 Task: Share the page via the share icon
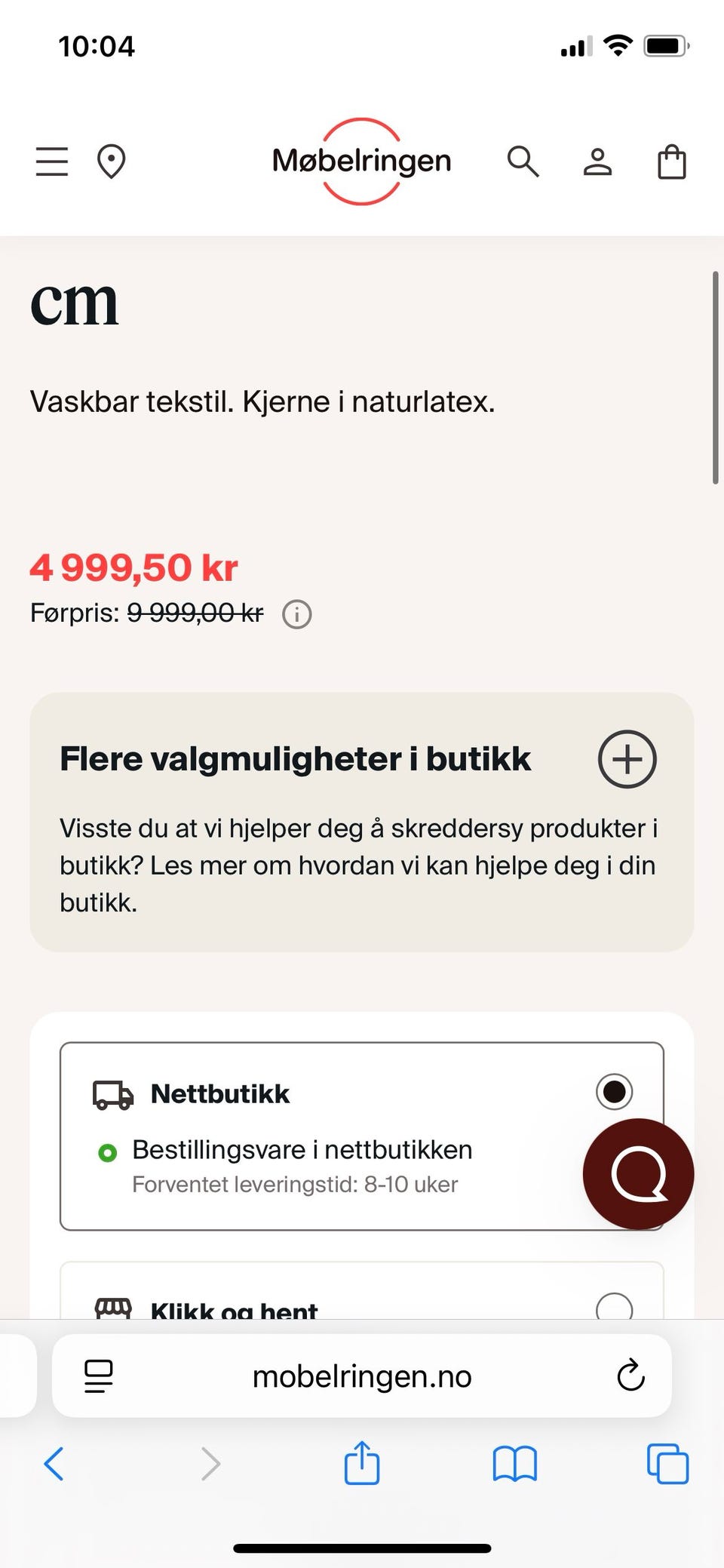[362, 1464]
